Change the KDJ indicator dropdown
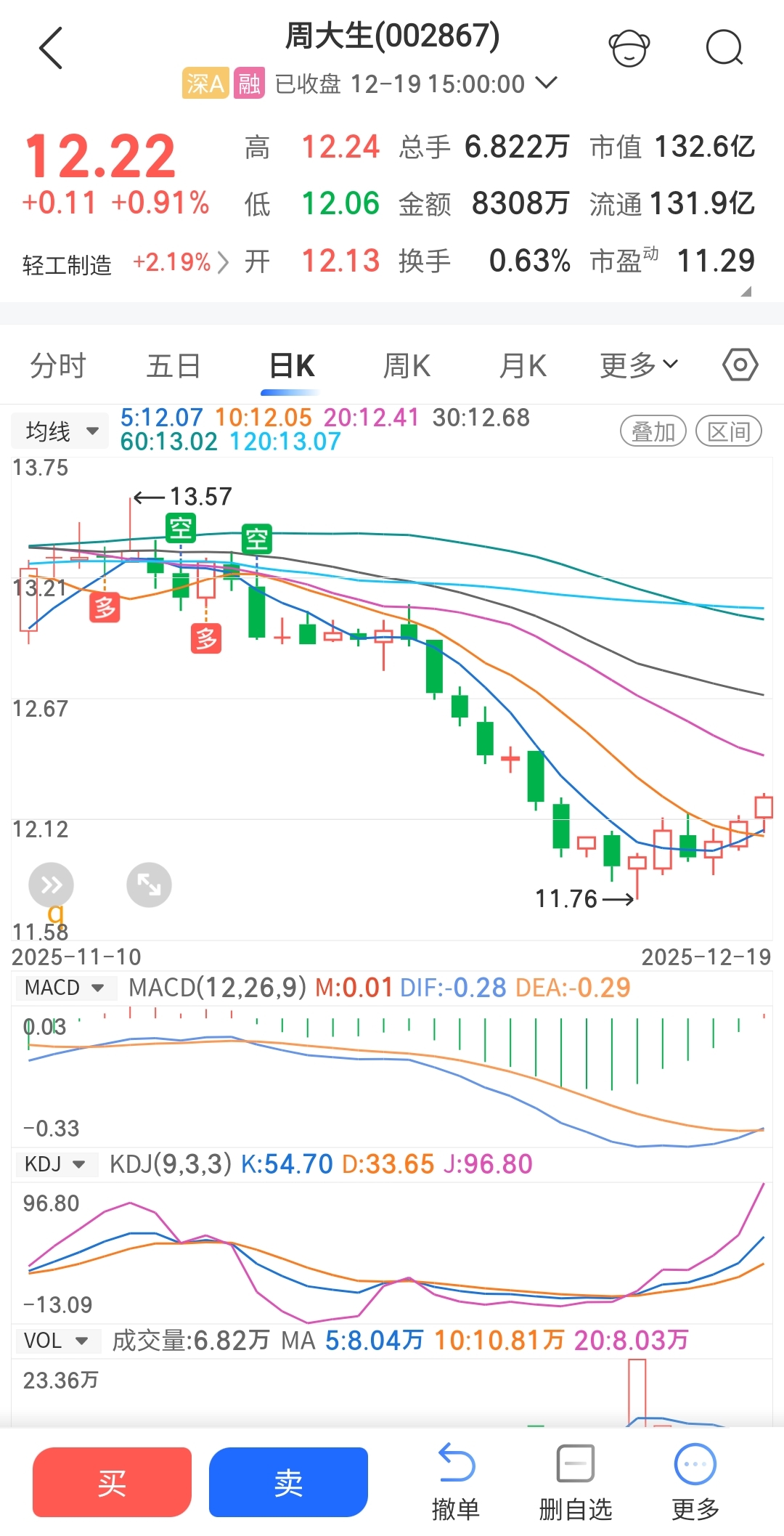Screen dimensions: 784x1536 [x=54, y=1164]
